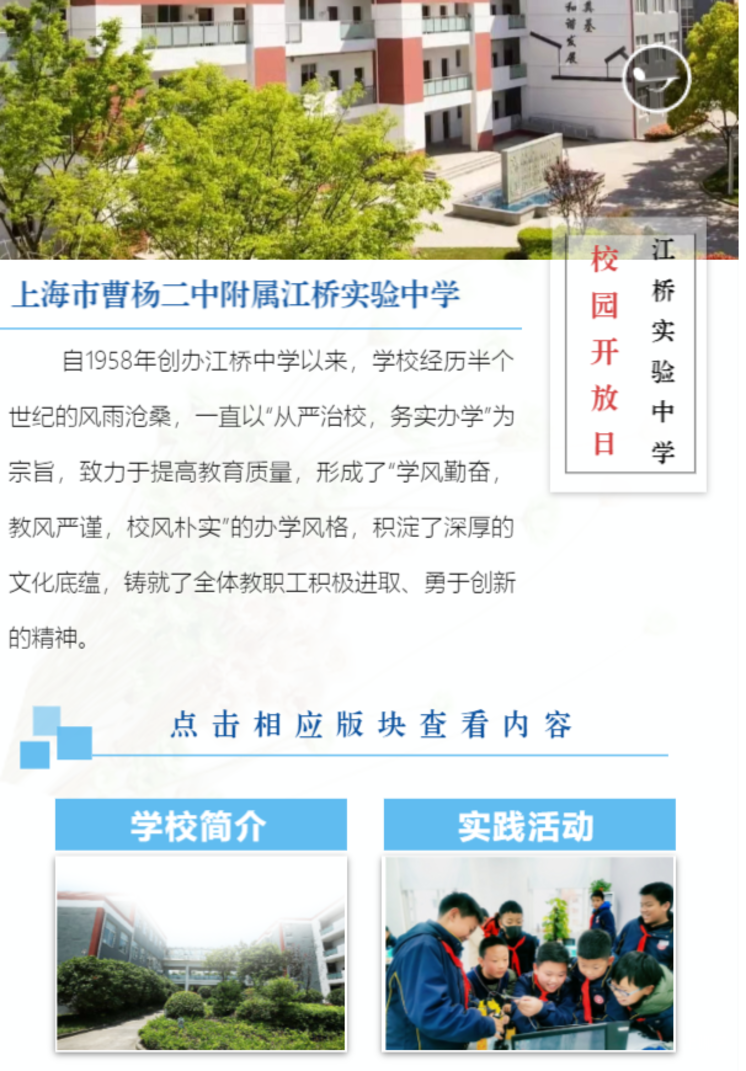Image resolution: width=746 pixels, height=1071 pixels.
Task: Open the 实践活动 section
Action: pos(529,825)
